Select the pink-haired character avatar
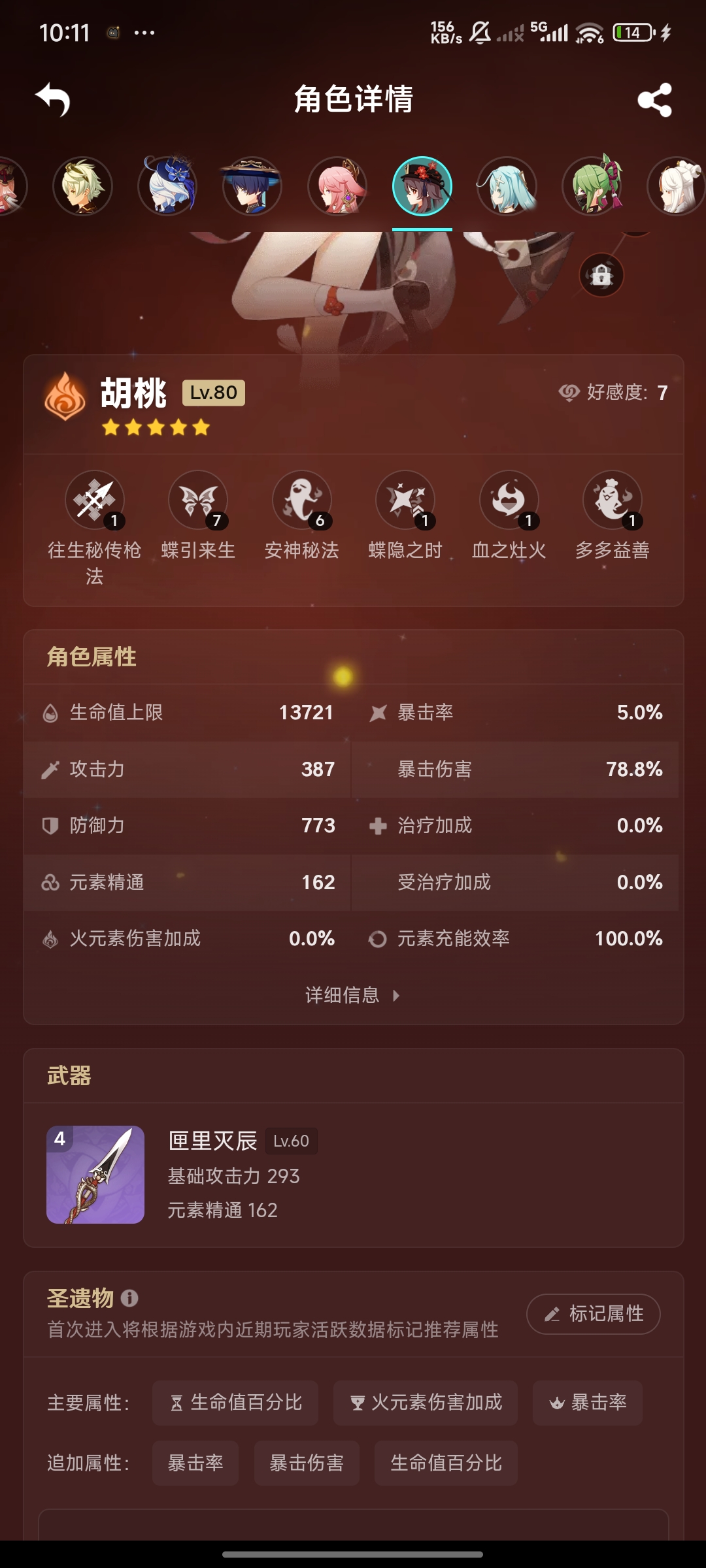 pyautogui.click(x=337, y=187)
